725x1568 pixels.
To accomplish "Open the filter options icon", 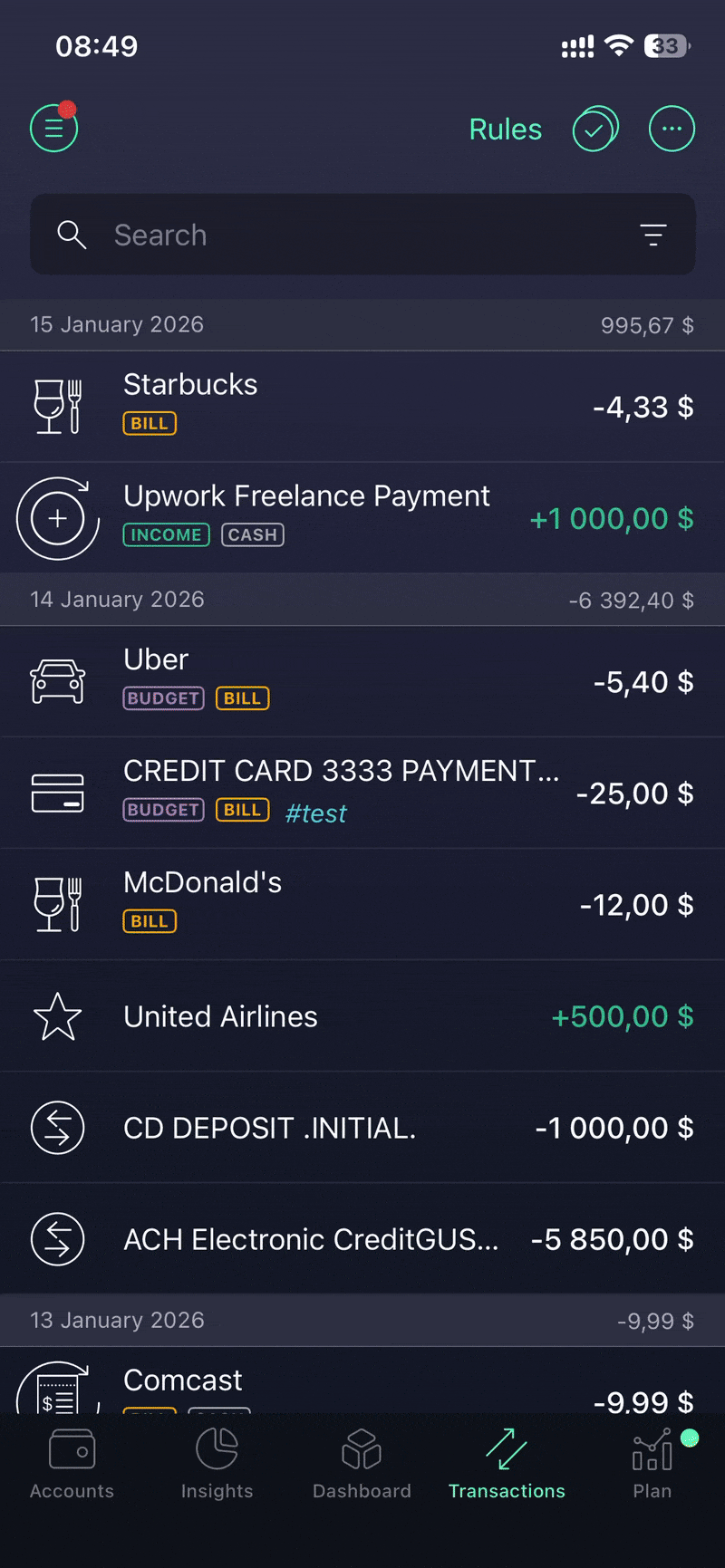I will point(652,235).
